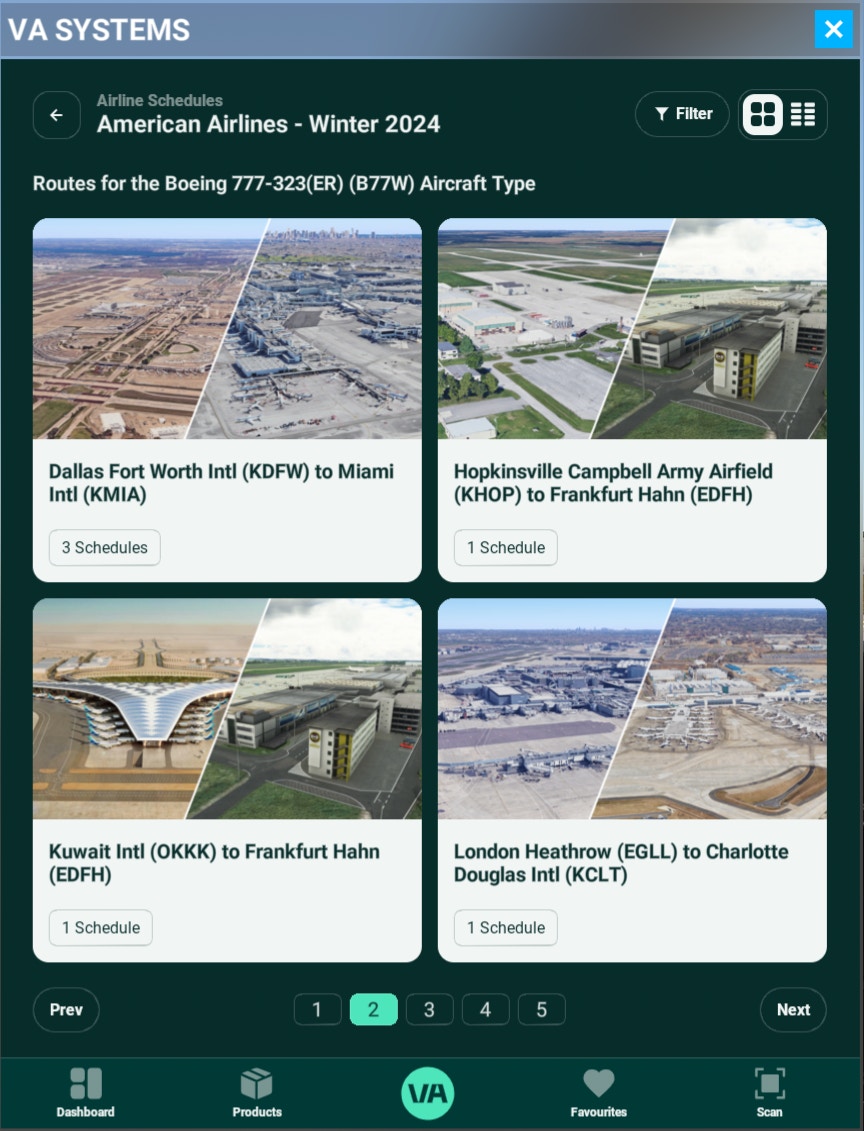The width and height of the screenshot is (864, 1131).
Task: Jump to page 4
Action: [x=485, y=1009]
